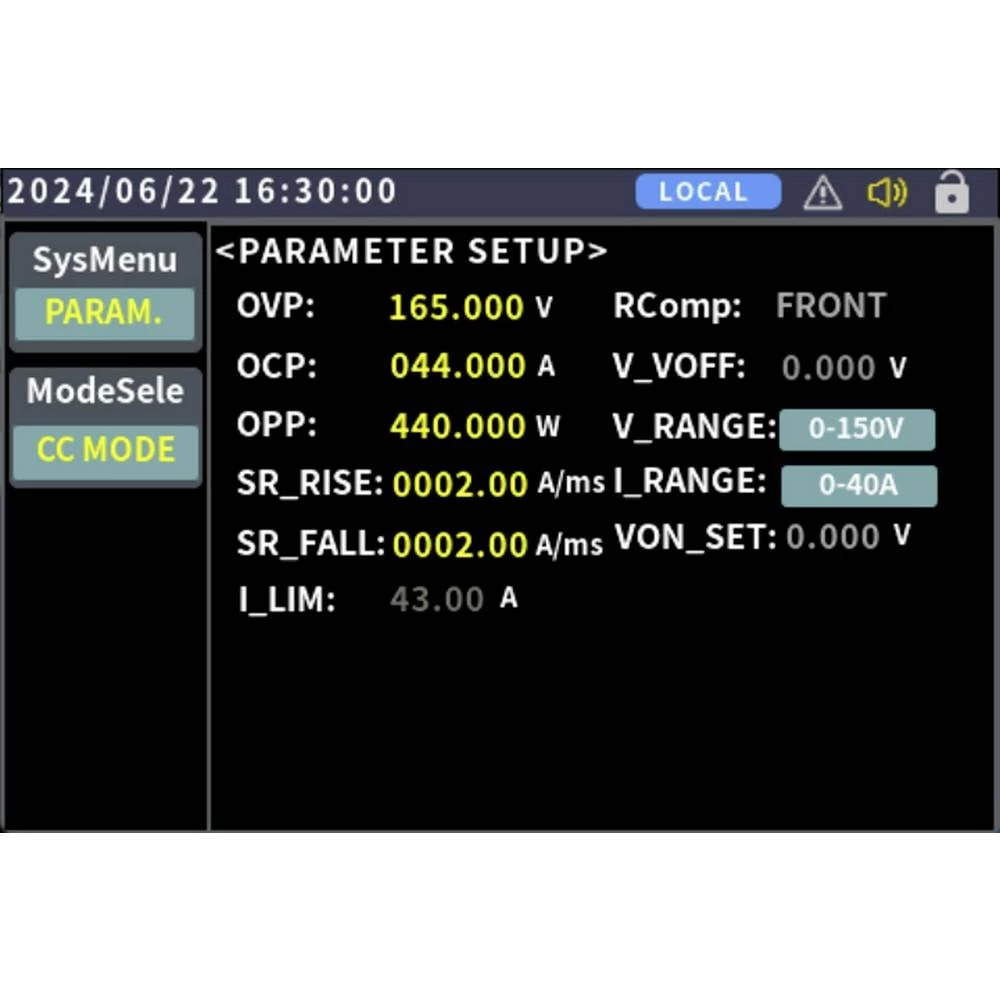Tap the CC MODE selection button

point(105,449)
